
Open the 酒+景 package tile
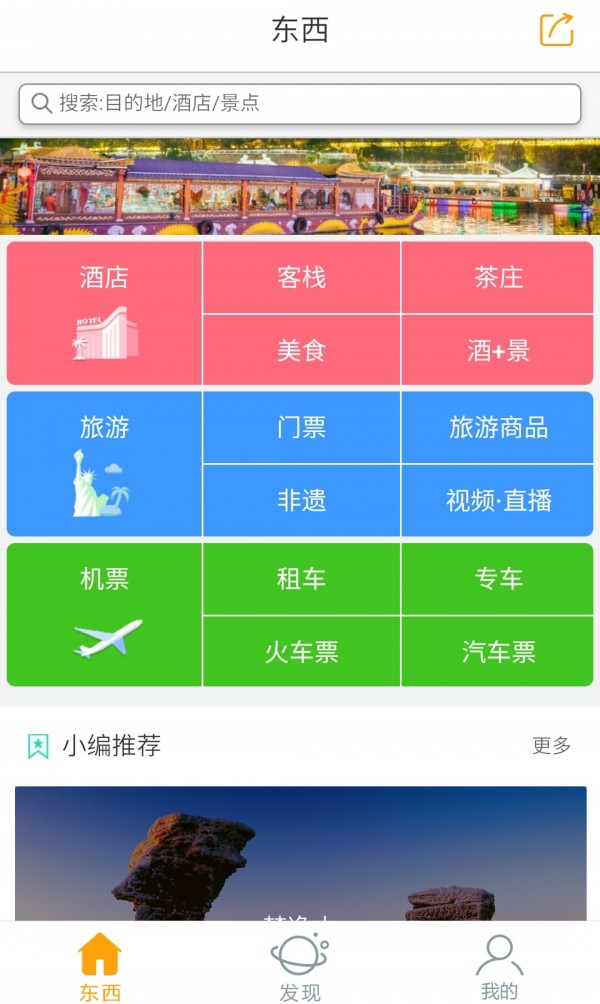point(498,350)
